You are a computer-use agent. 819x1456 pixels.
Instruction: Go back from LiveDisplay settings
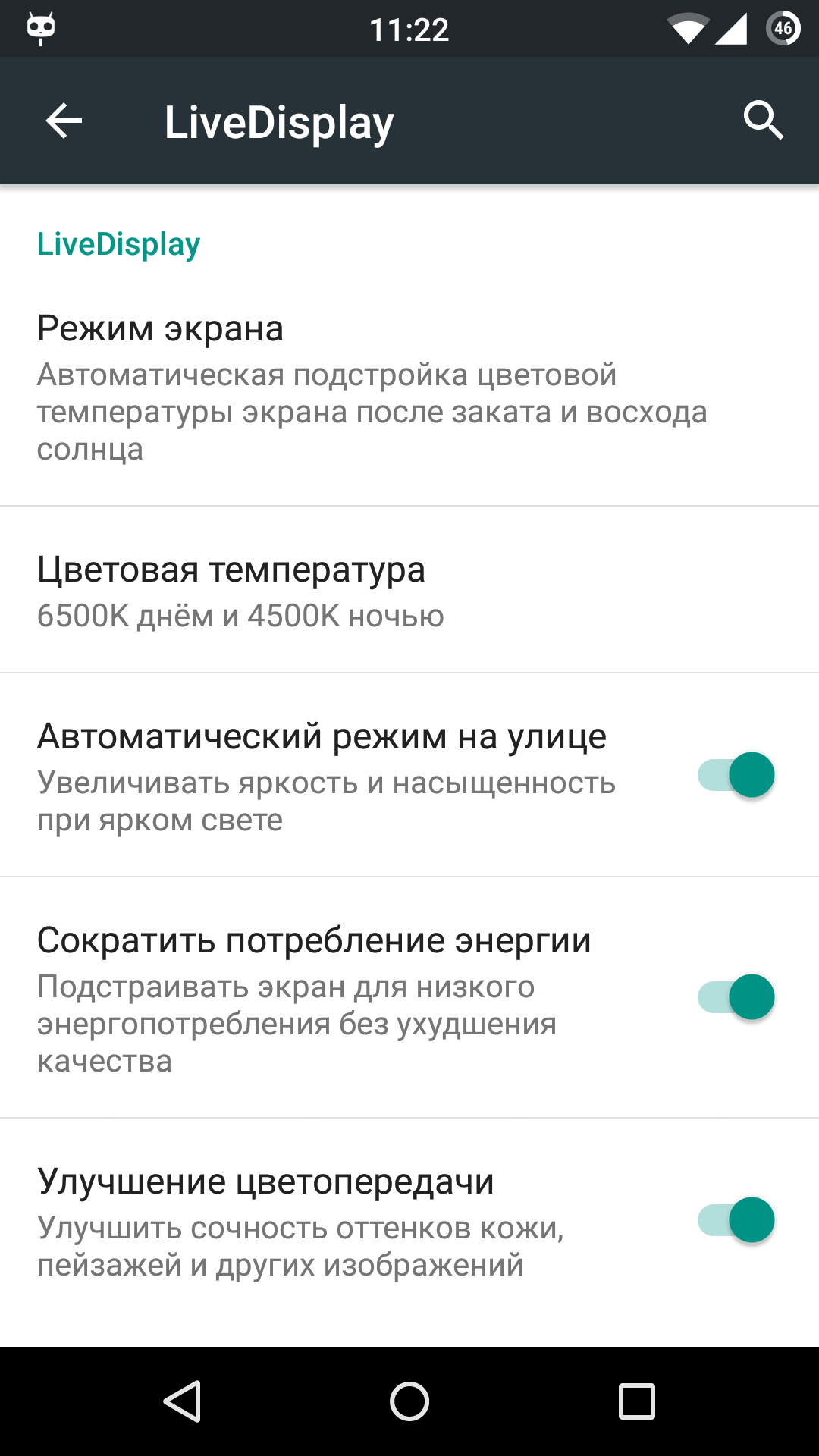(64, 121)
